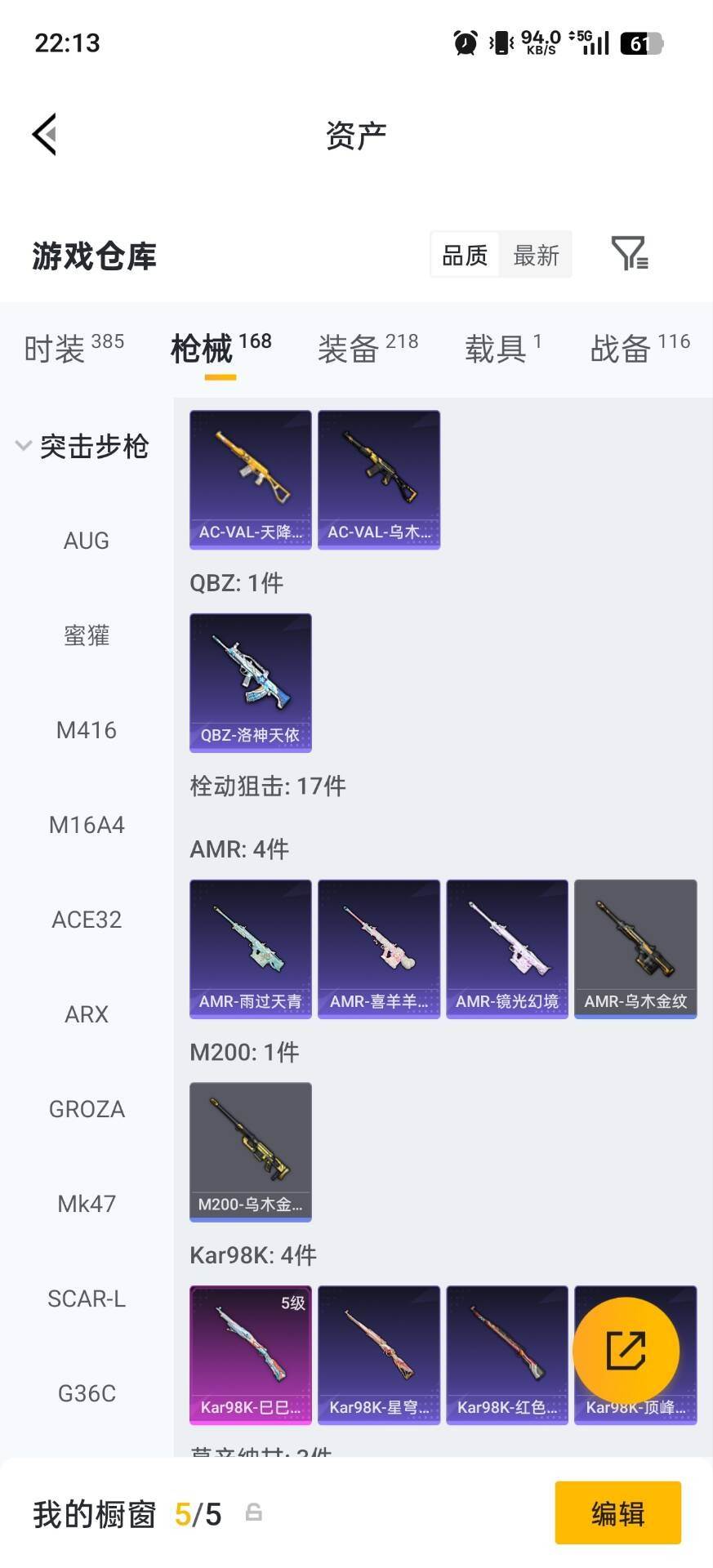Tap the orange share/export floating button

(626, 1350)
